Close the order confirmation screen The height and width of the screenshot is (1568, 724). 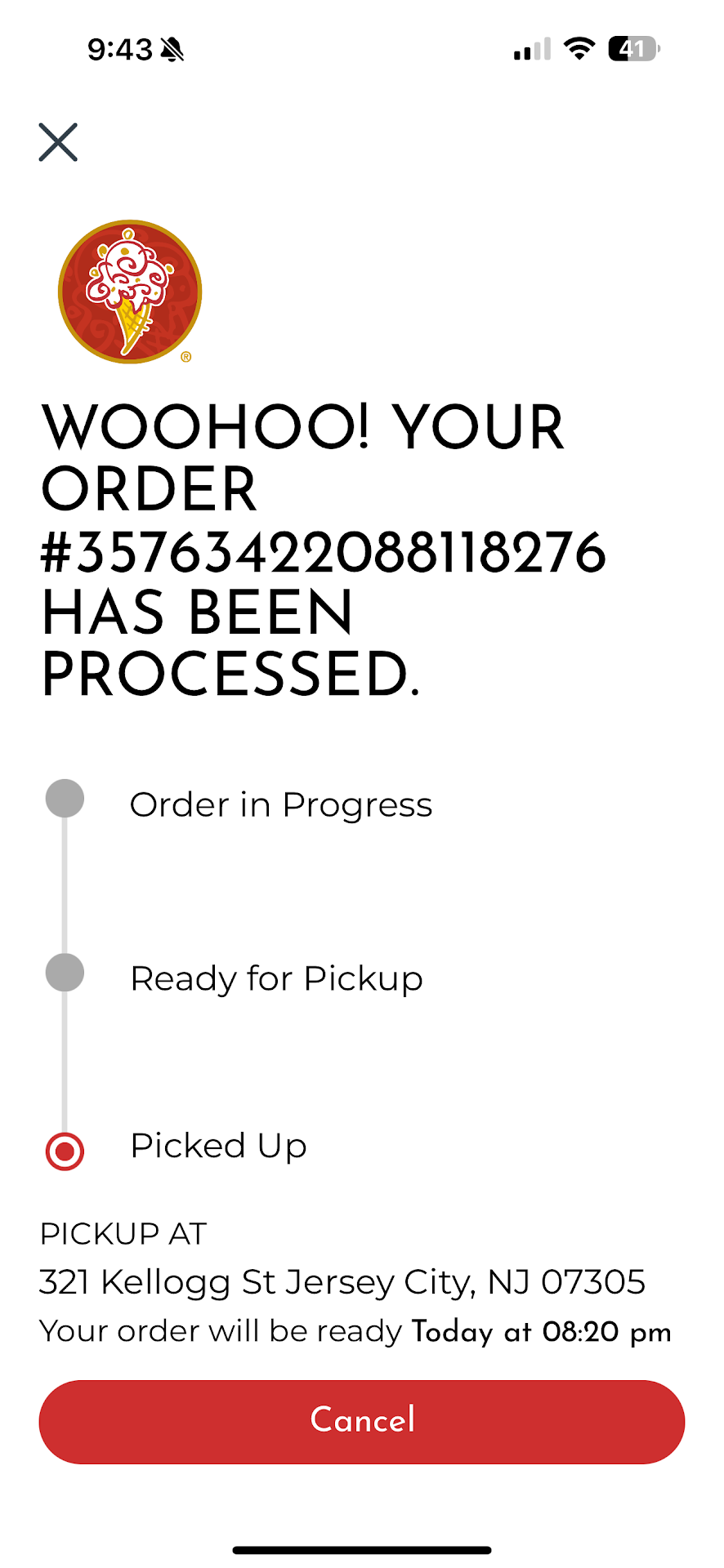(x=58, y=142)
